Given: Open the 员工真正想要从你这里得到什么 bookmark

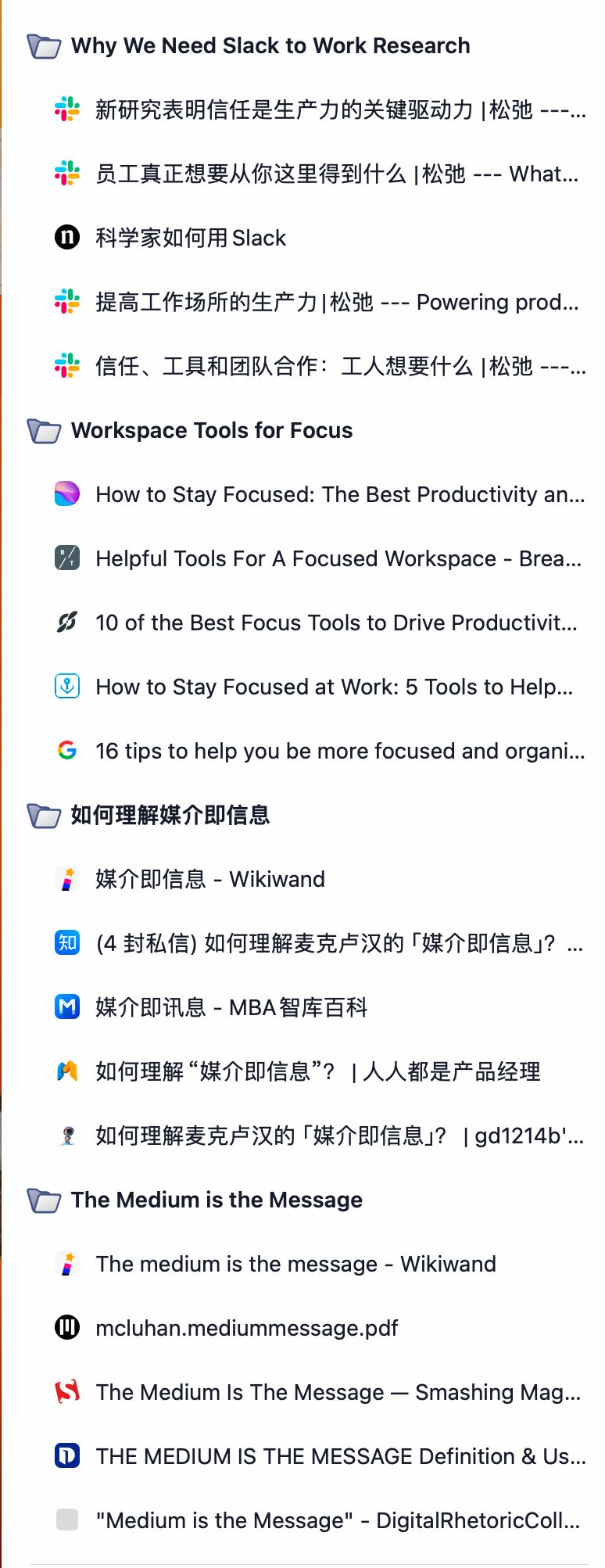Looking at the screenshot, I should tap(336, 174).
